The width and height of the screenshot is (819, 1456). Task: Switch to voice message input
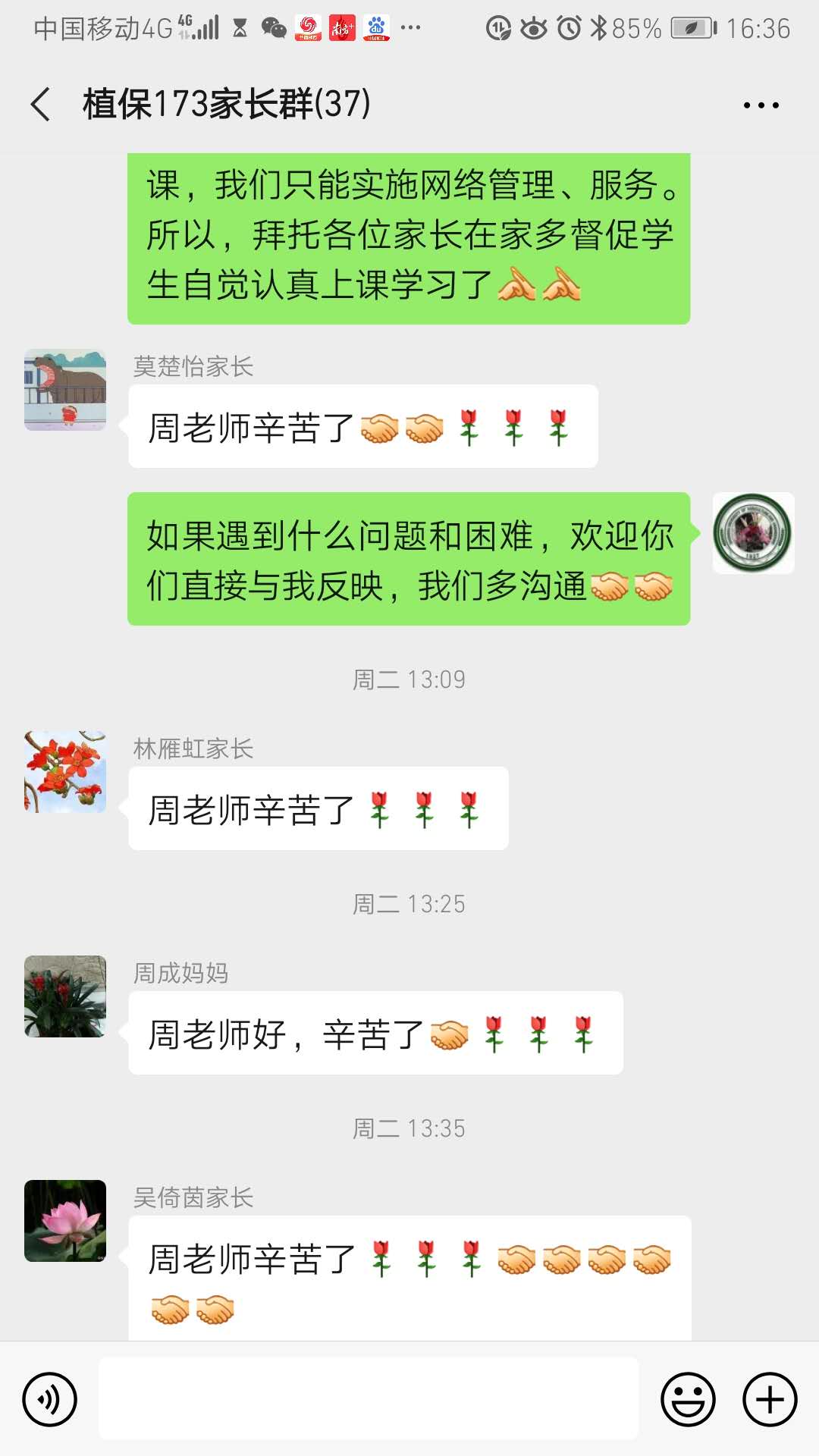pos(50,1399)
